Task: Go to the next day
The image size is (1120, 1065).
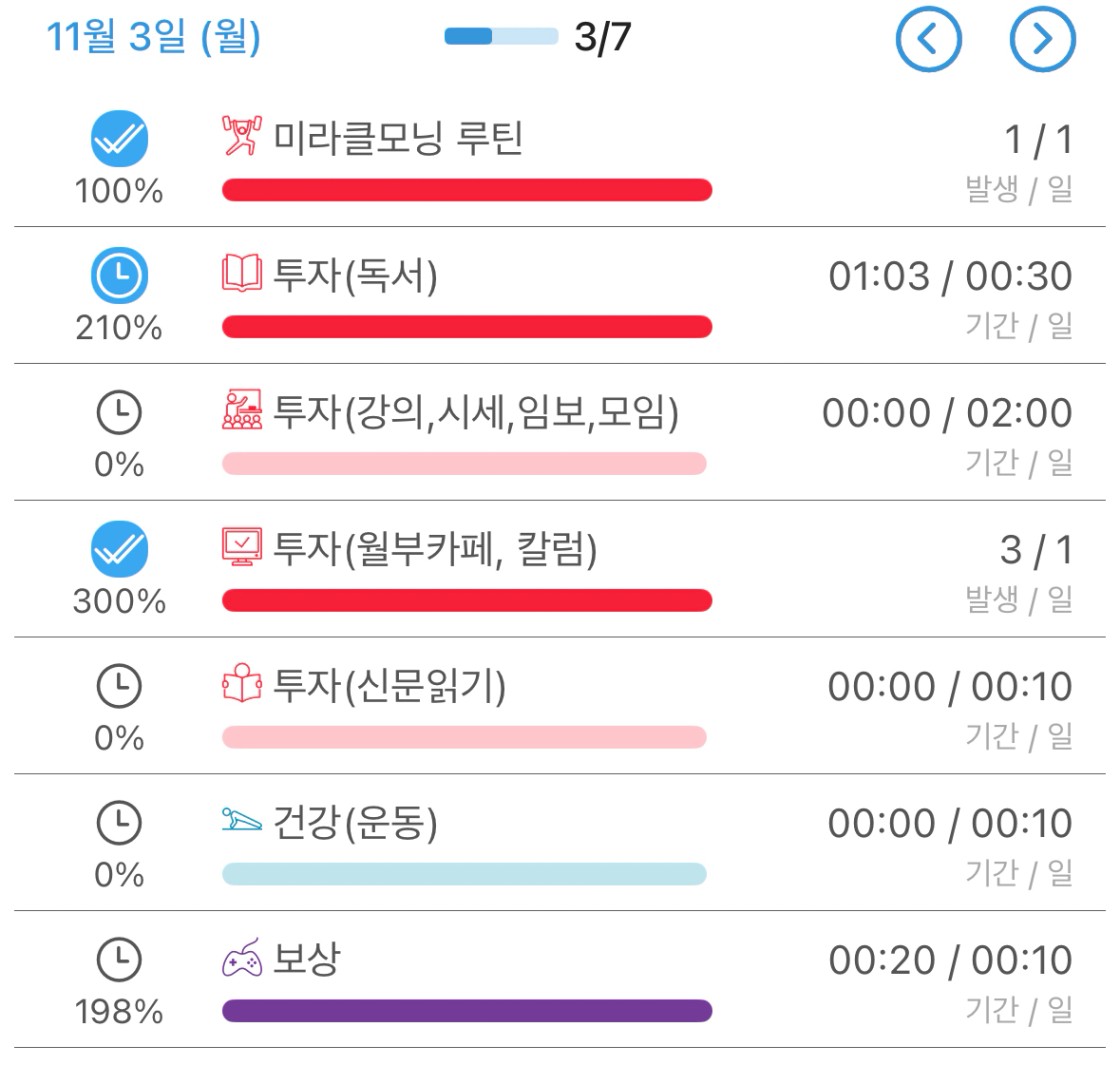Action: click(1043, 40)
